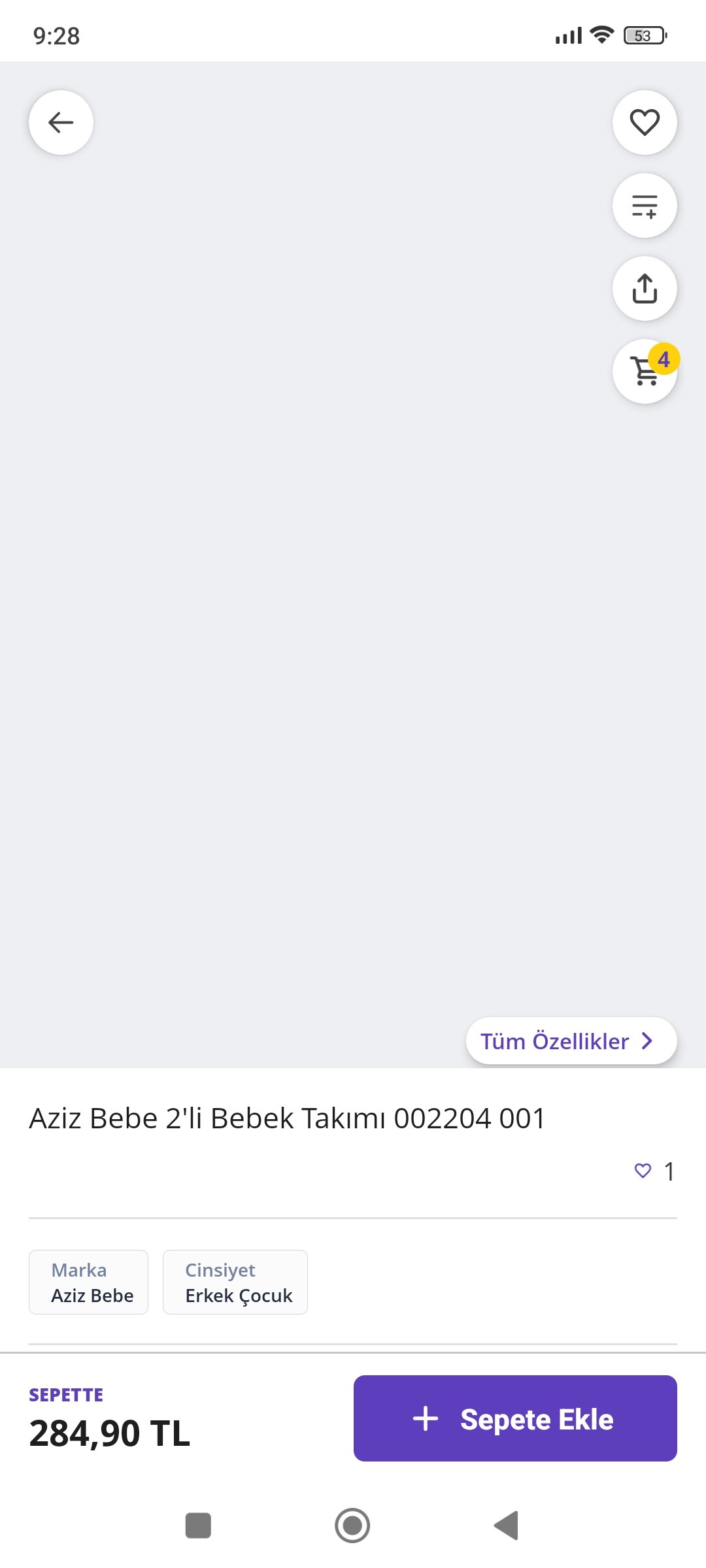The height and width of the screenshot is (1568, 706).
Task: Open the shopping cart with 4 items
Action: pos(645,371)
